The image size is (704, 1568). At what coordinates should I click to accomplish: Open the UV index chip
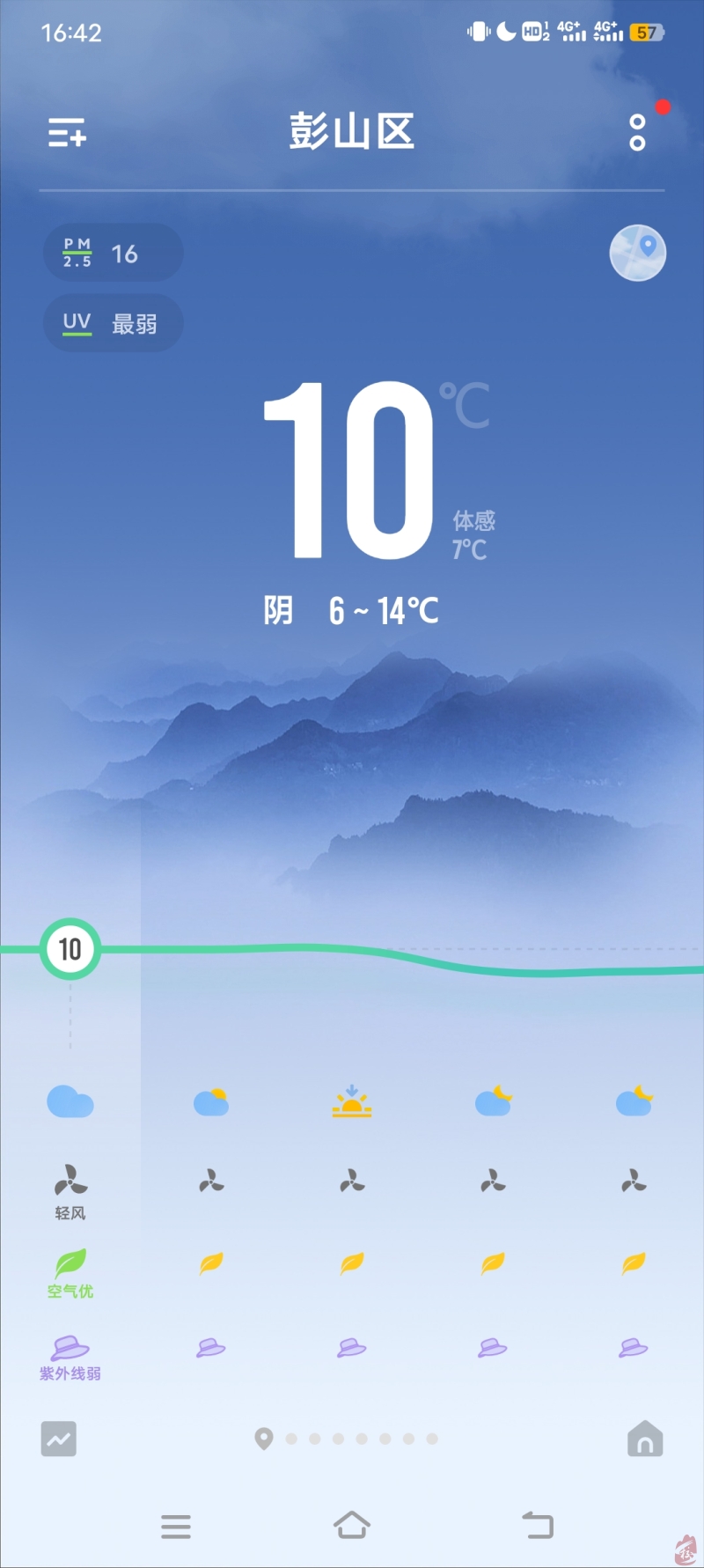[113, 323]
